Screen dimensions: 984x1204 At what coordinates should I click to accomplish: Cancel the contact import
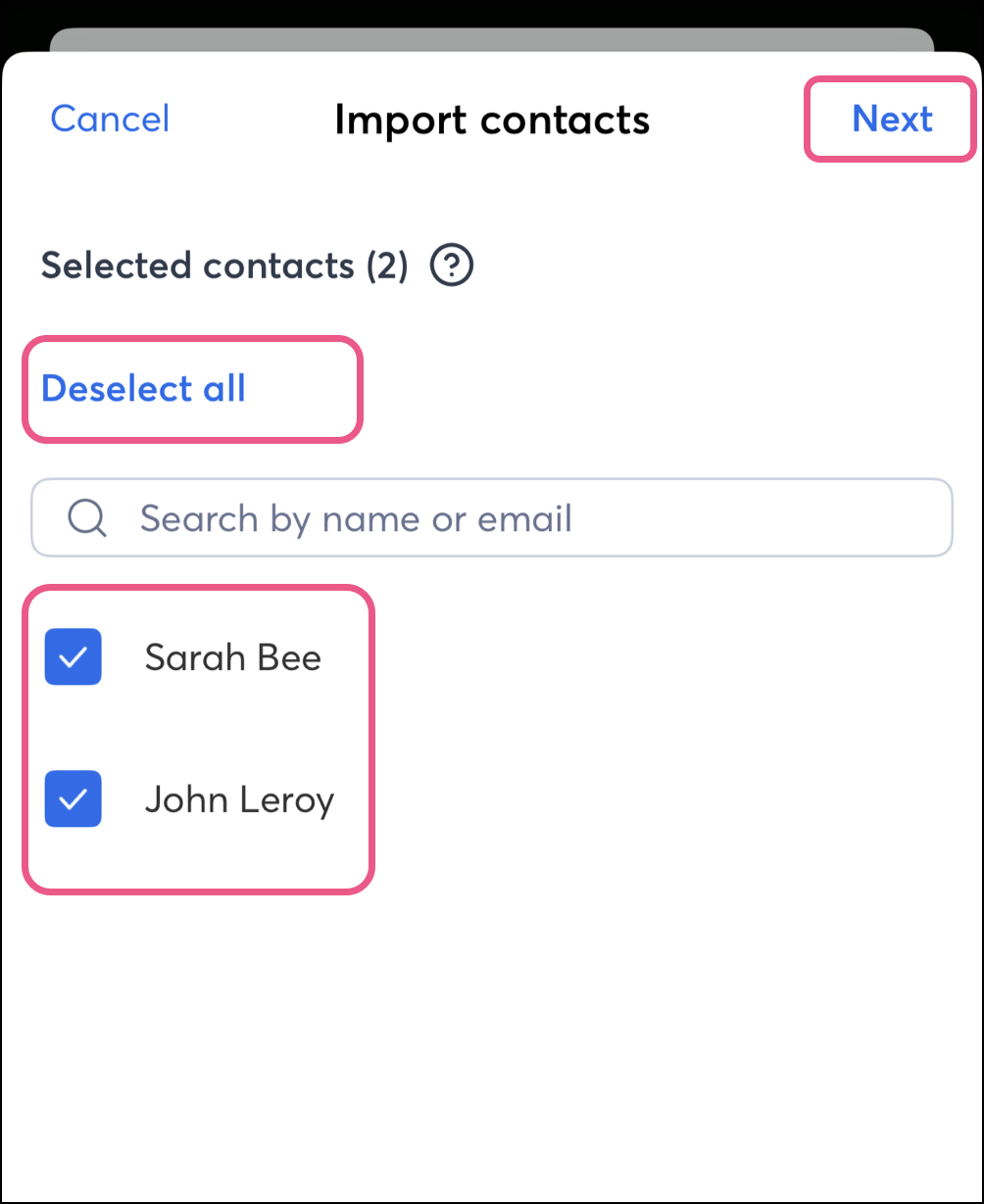(x=110, y=120)
